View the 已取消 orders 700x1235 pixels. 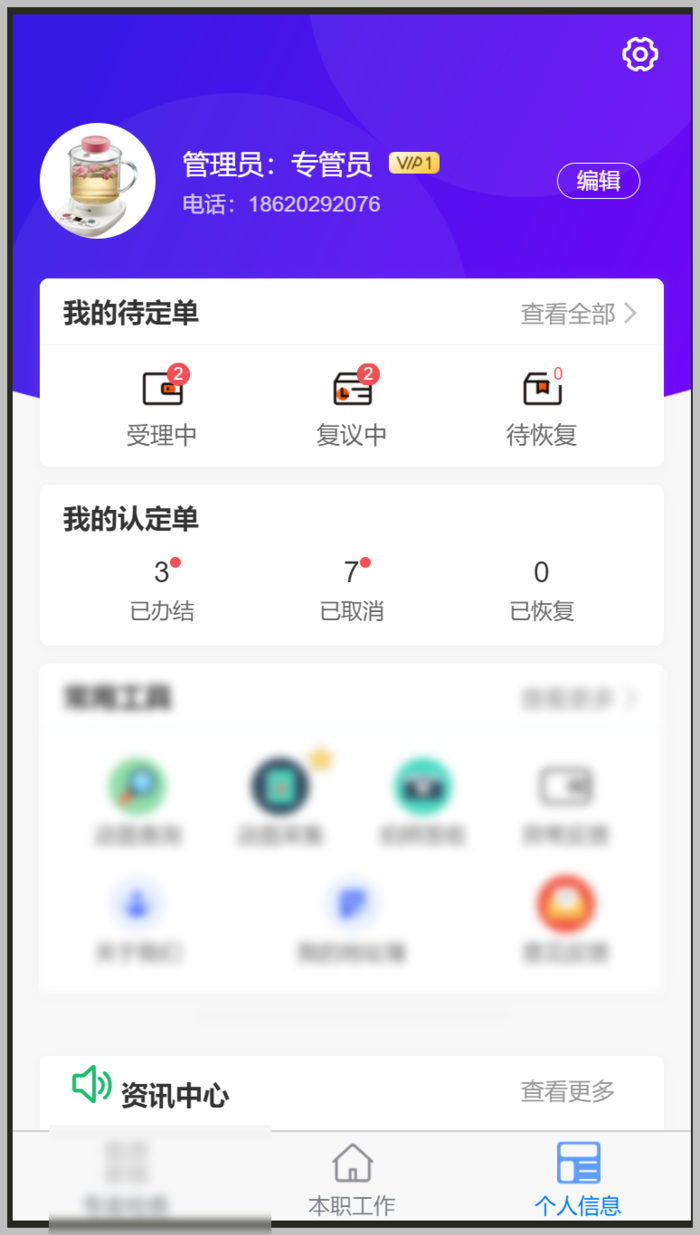point(352,590)
